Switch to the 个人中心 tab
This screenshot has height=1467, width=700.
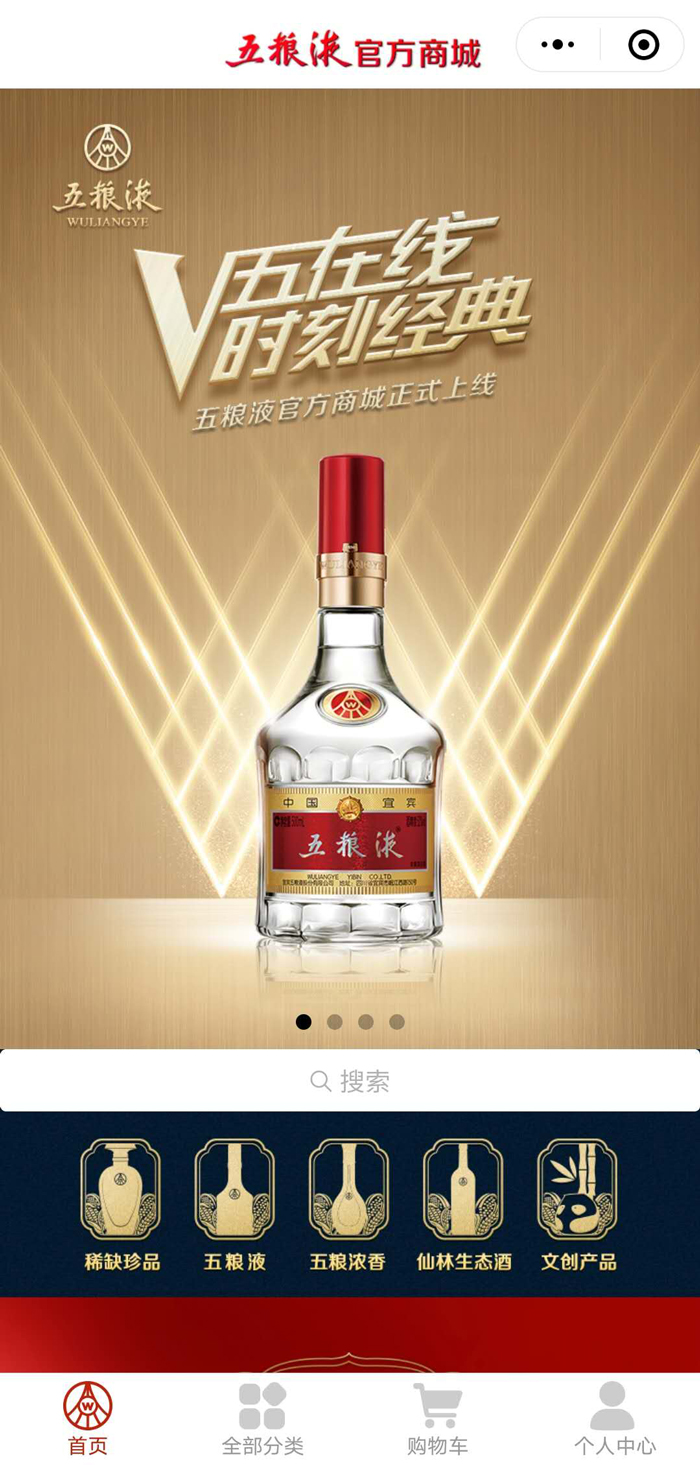[x=613, y=1419]
